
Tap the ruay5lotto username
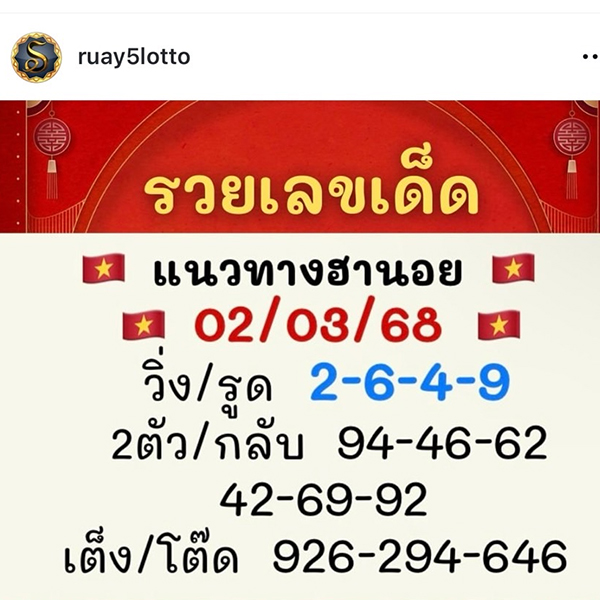coord(133,57)
